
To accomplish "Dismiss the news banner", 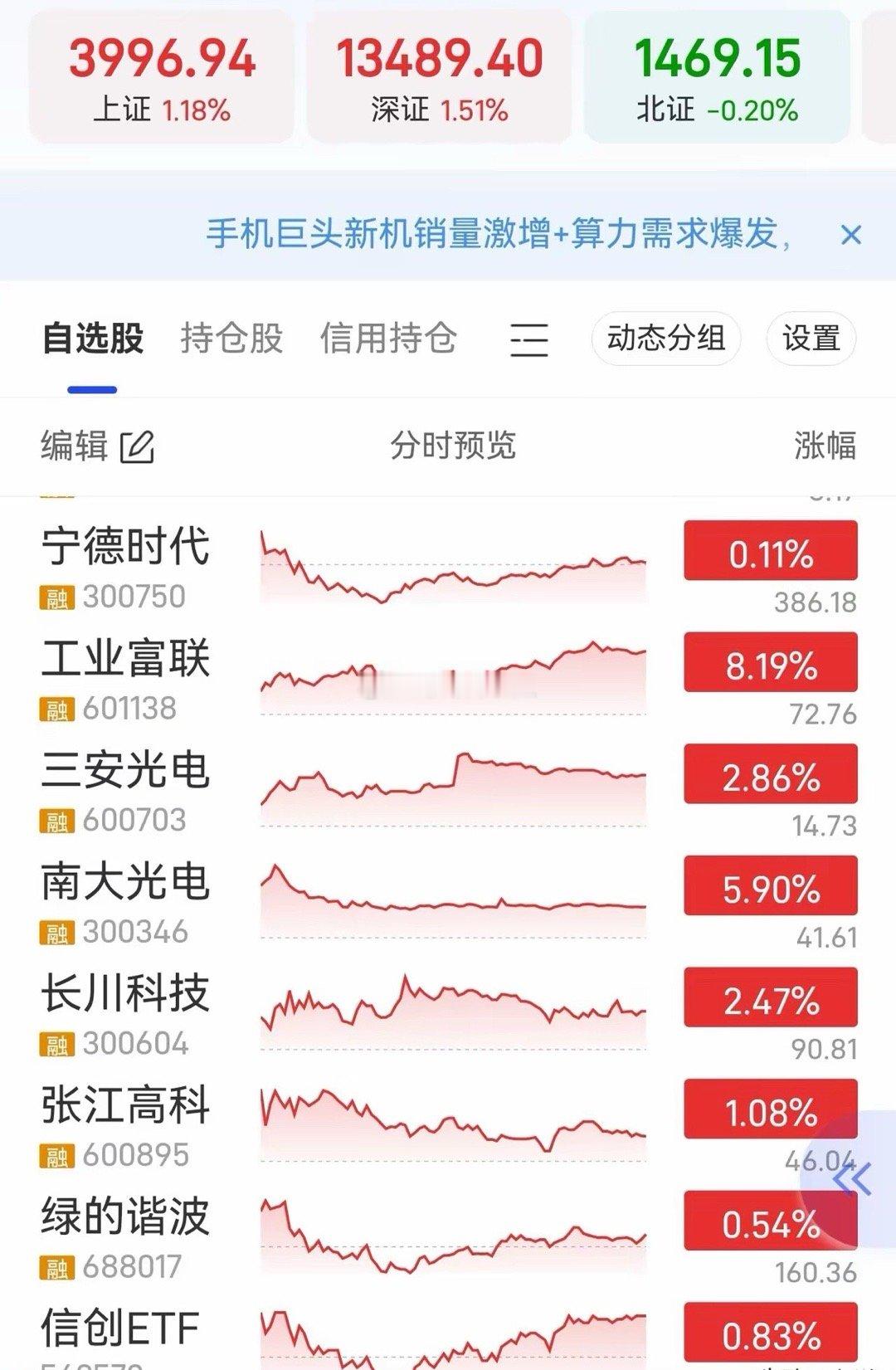I will click(x=850, y=235).
